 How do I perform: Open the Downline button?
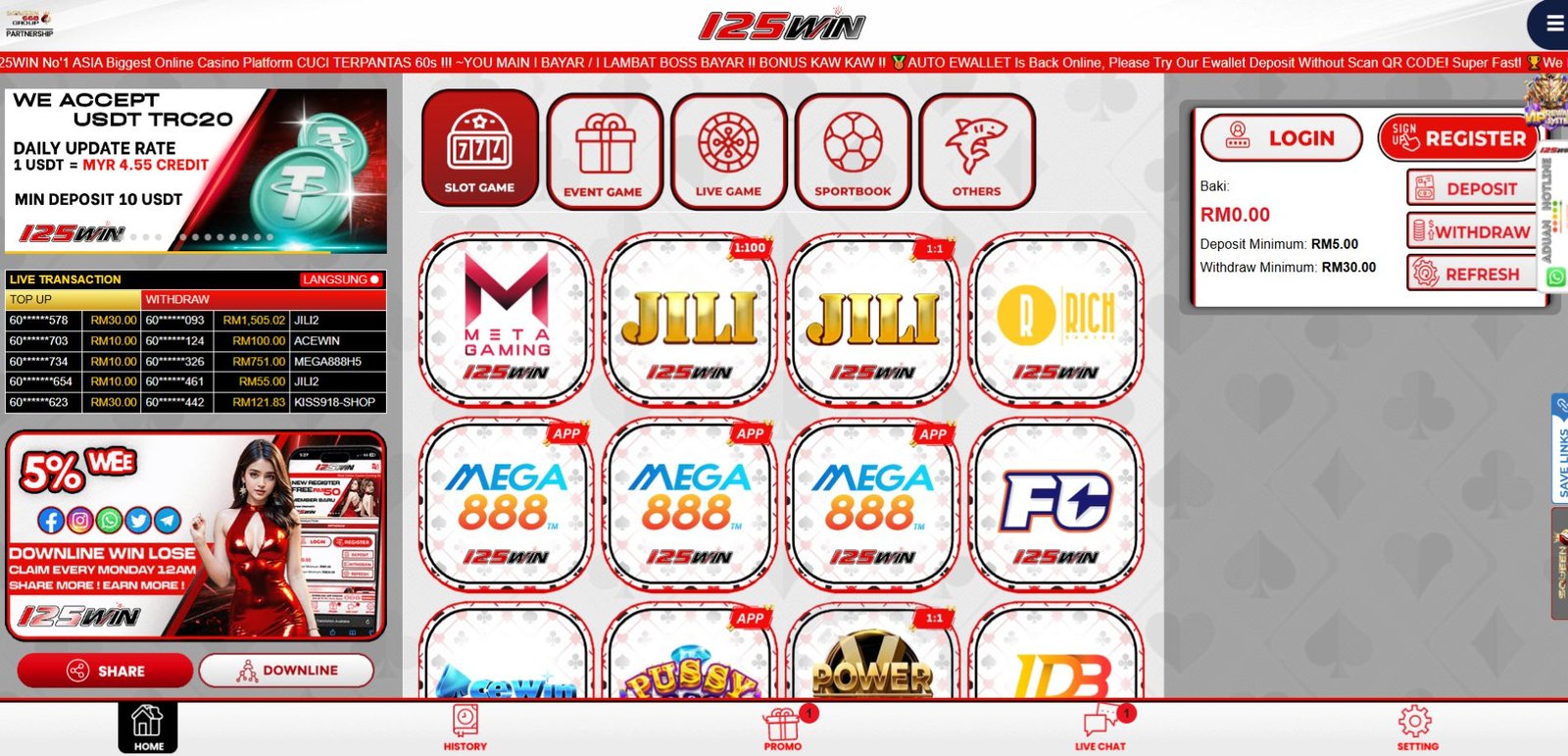pyautogui.click(x=286, y=671)
